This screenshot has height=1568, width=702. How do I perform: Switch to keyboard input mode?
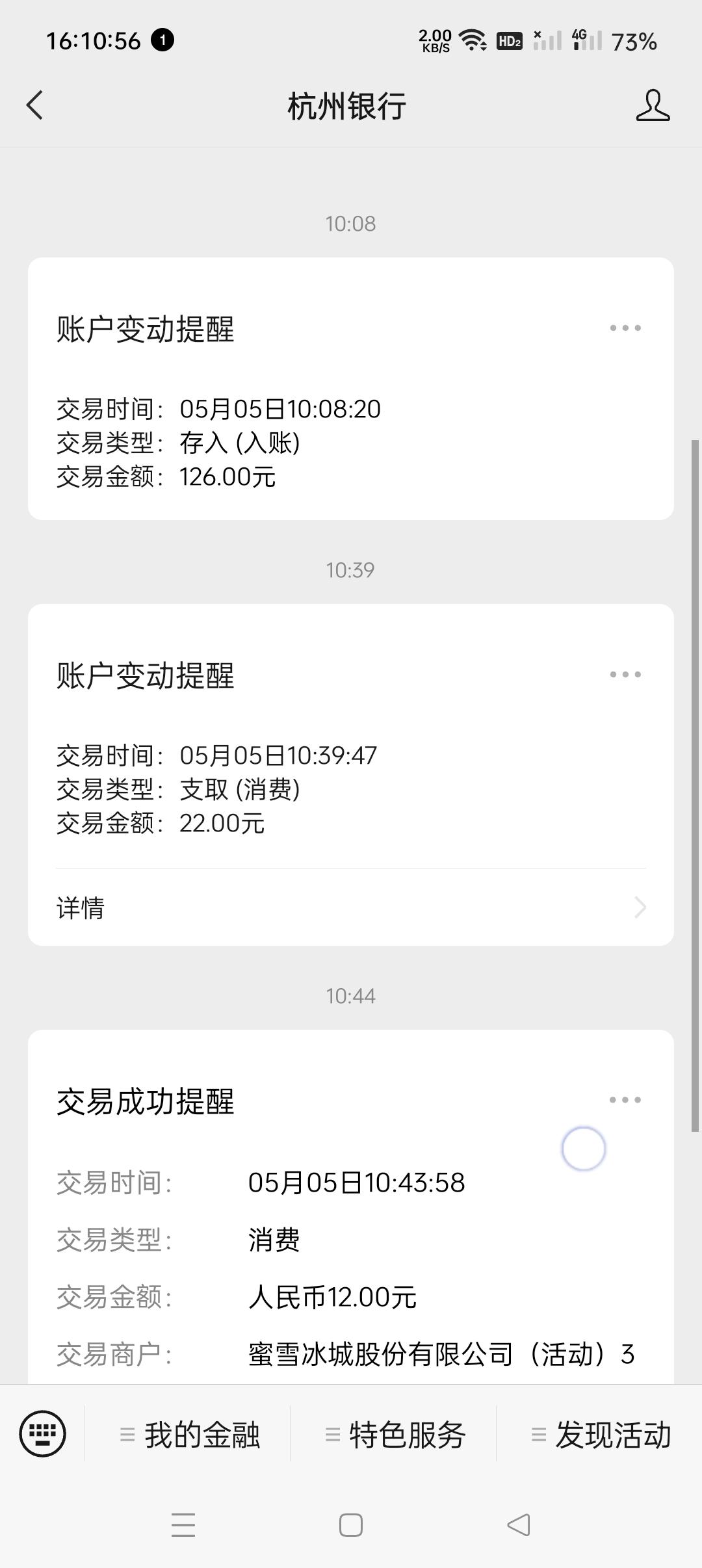[x=43, y=1433]
